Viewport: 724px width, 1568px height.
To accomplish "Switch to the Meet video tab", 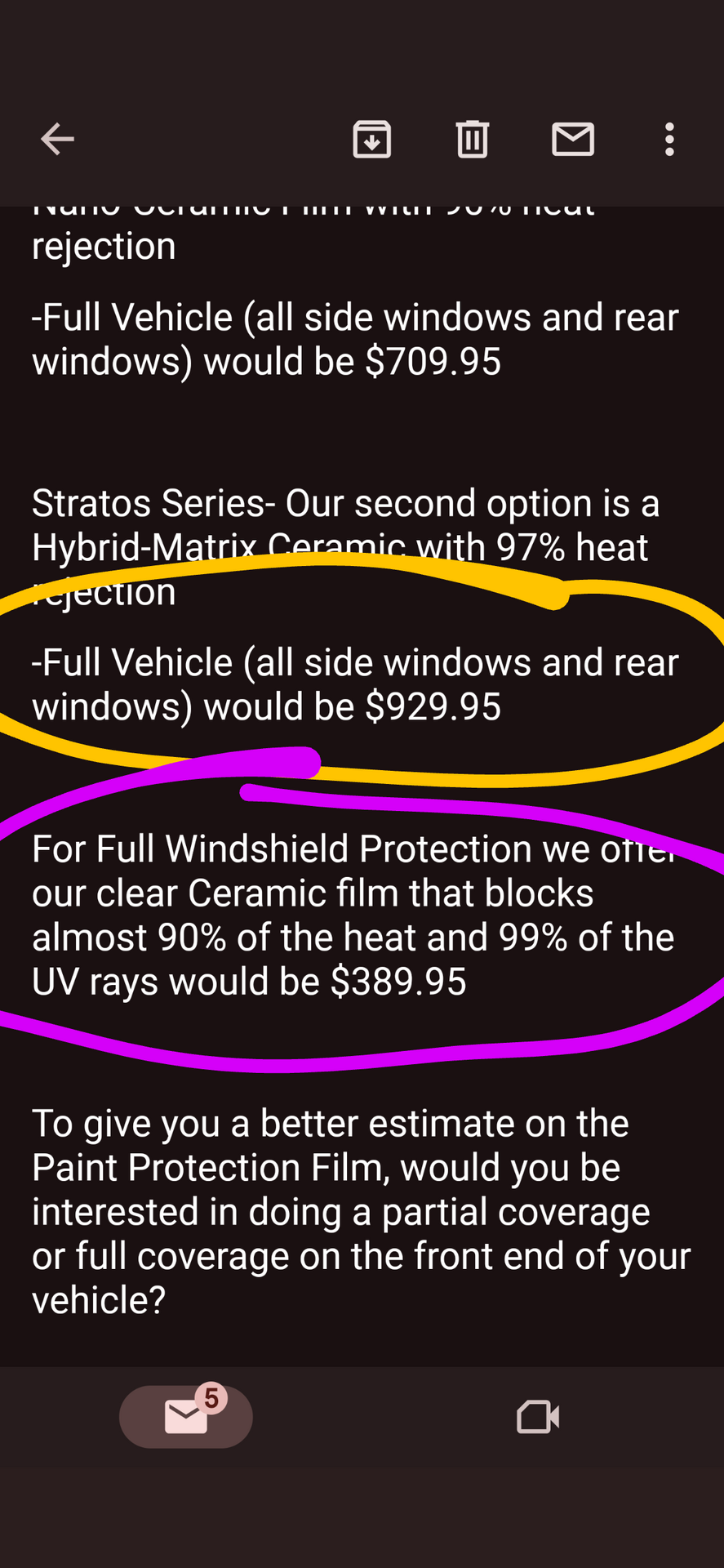I will pos(538,1417).
